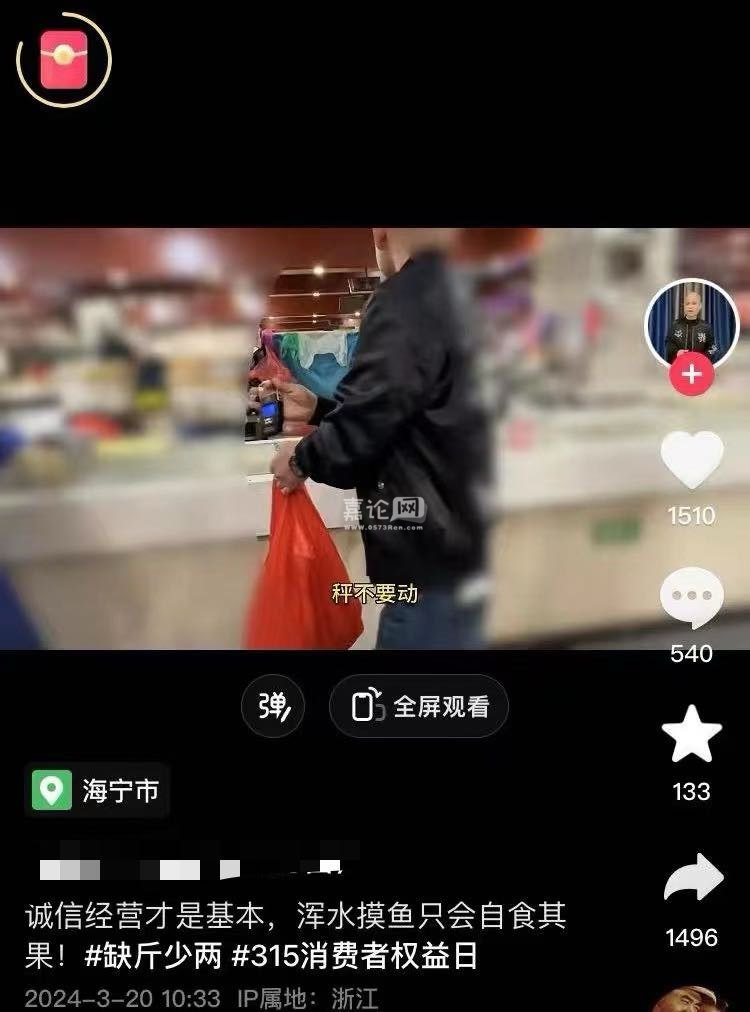Like this video with the heart

click(691, 460)
